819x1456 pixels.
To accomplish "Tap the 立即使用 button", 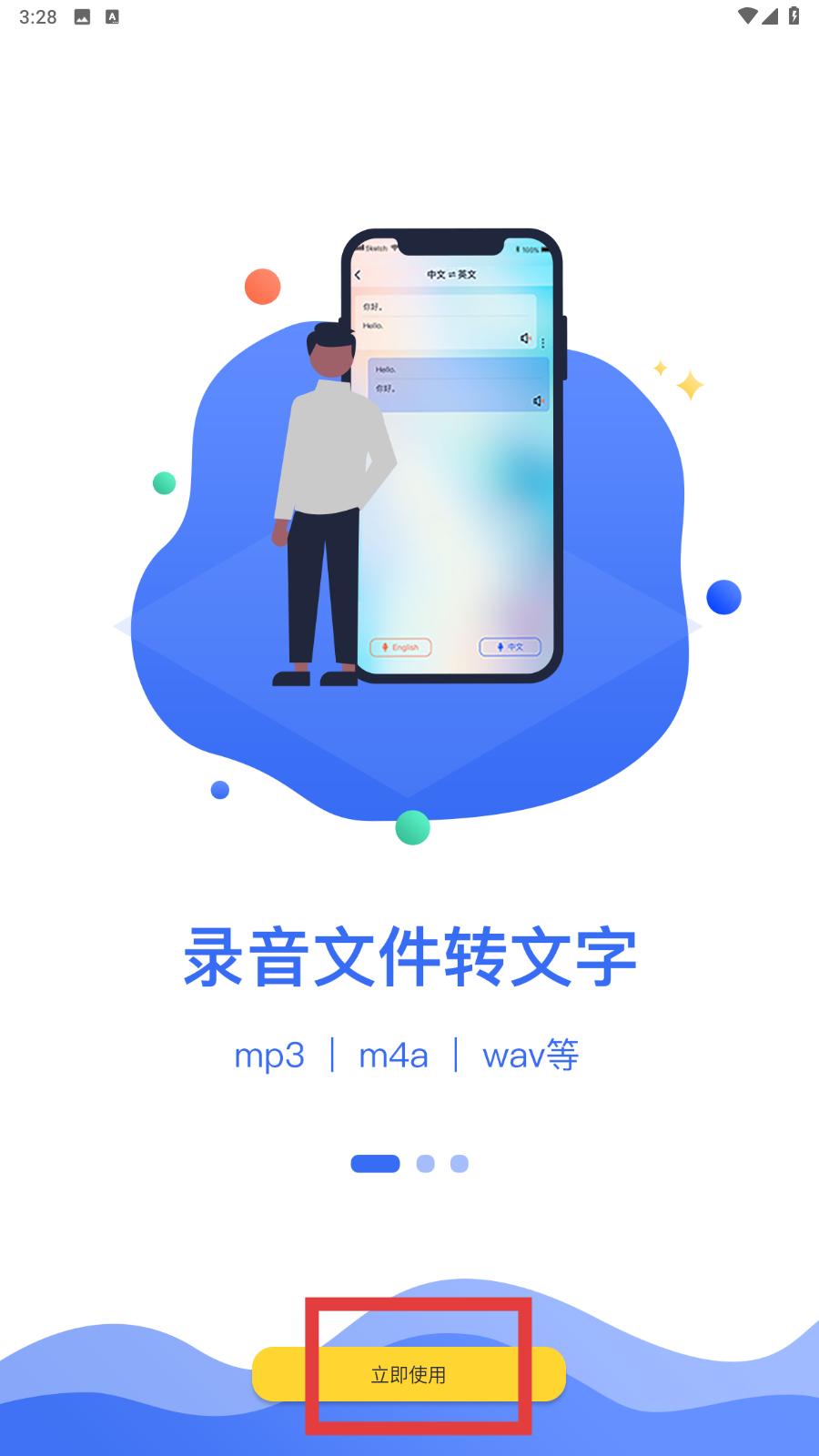I will [409, 1374].
